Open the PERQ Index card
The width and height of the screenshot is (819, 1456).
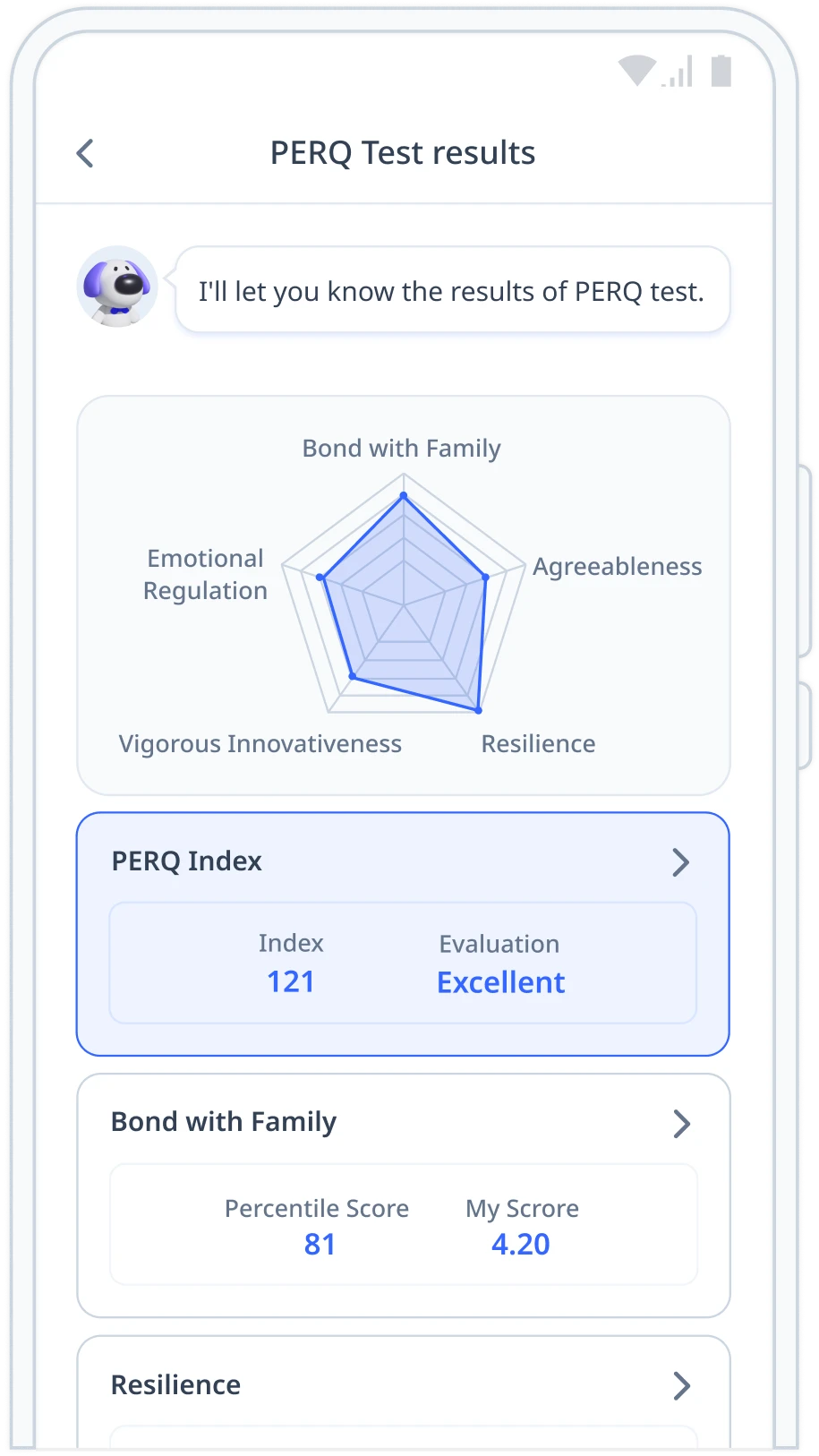click(403, 934)
